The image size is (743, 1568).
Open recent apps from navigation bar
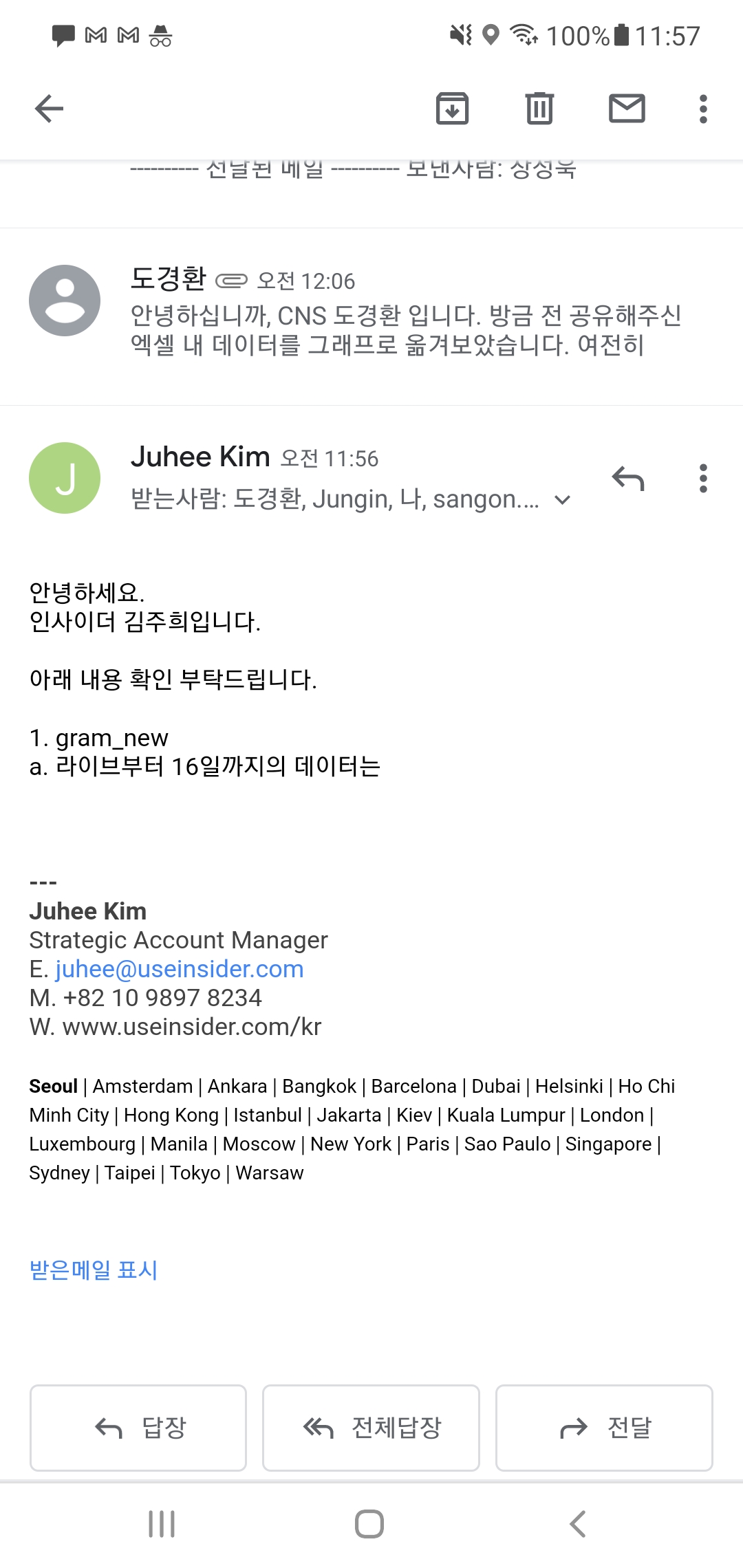(162, 1524)
